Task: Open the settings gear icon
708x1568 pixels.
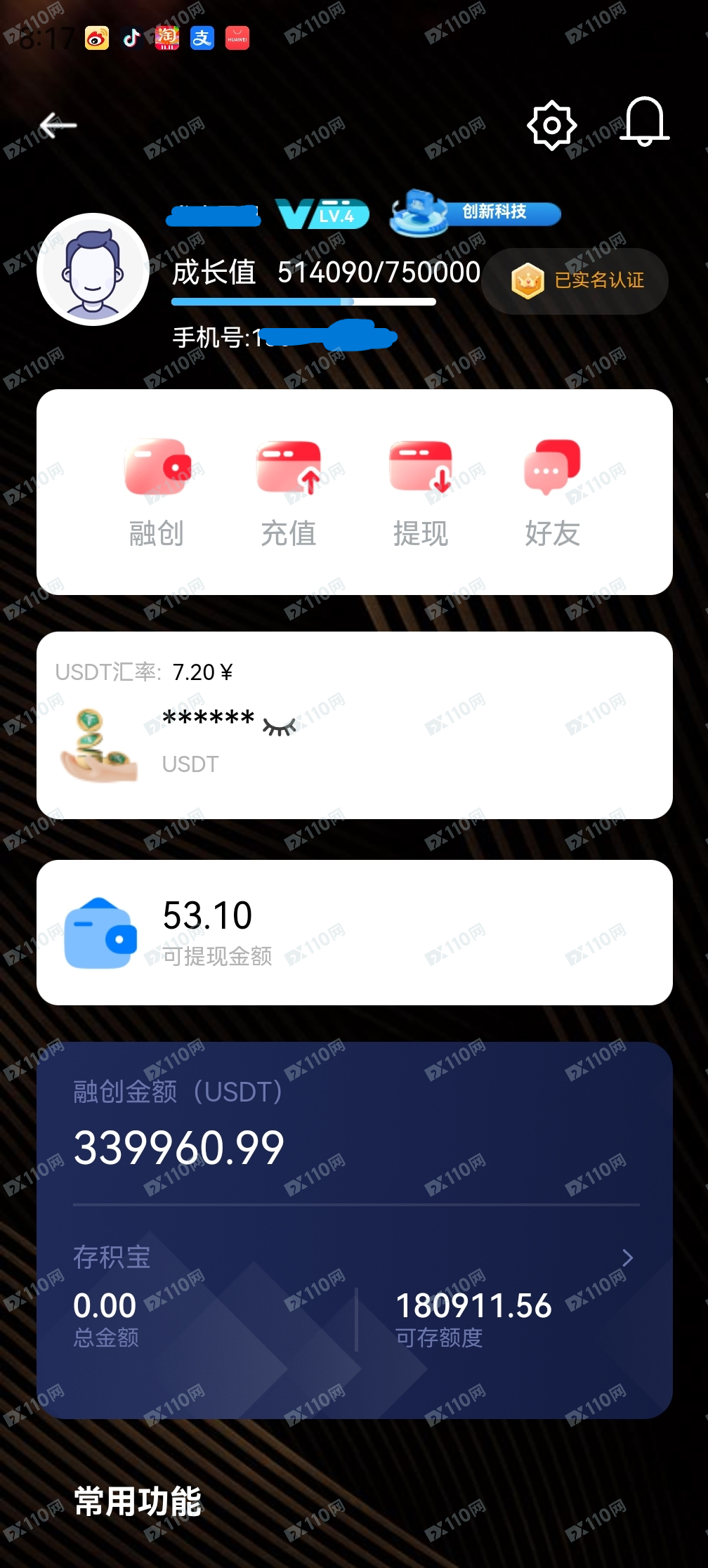Action: point(551,126)
